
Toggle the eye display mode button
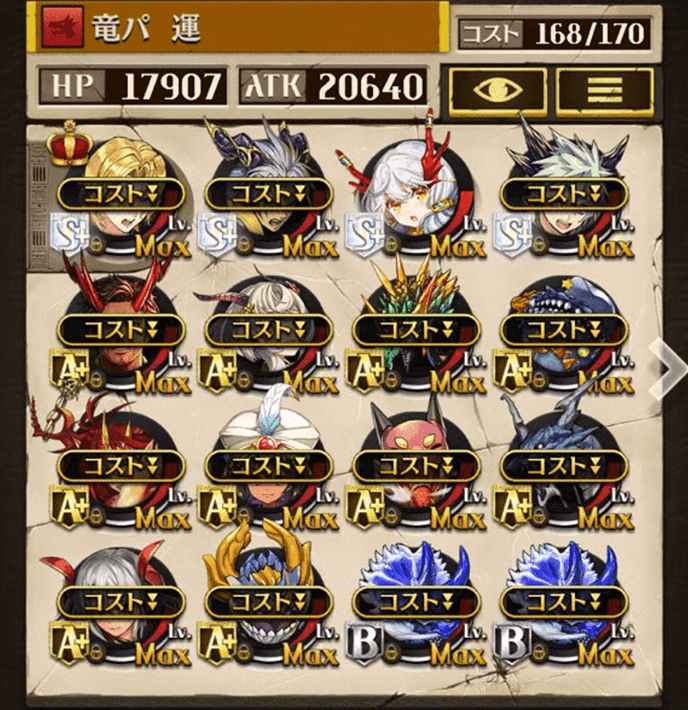coord(496,89)
